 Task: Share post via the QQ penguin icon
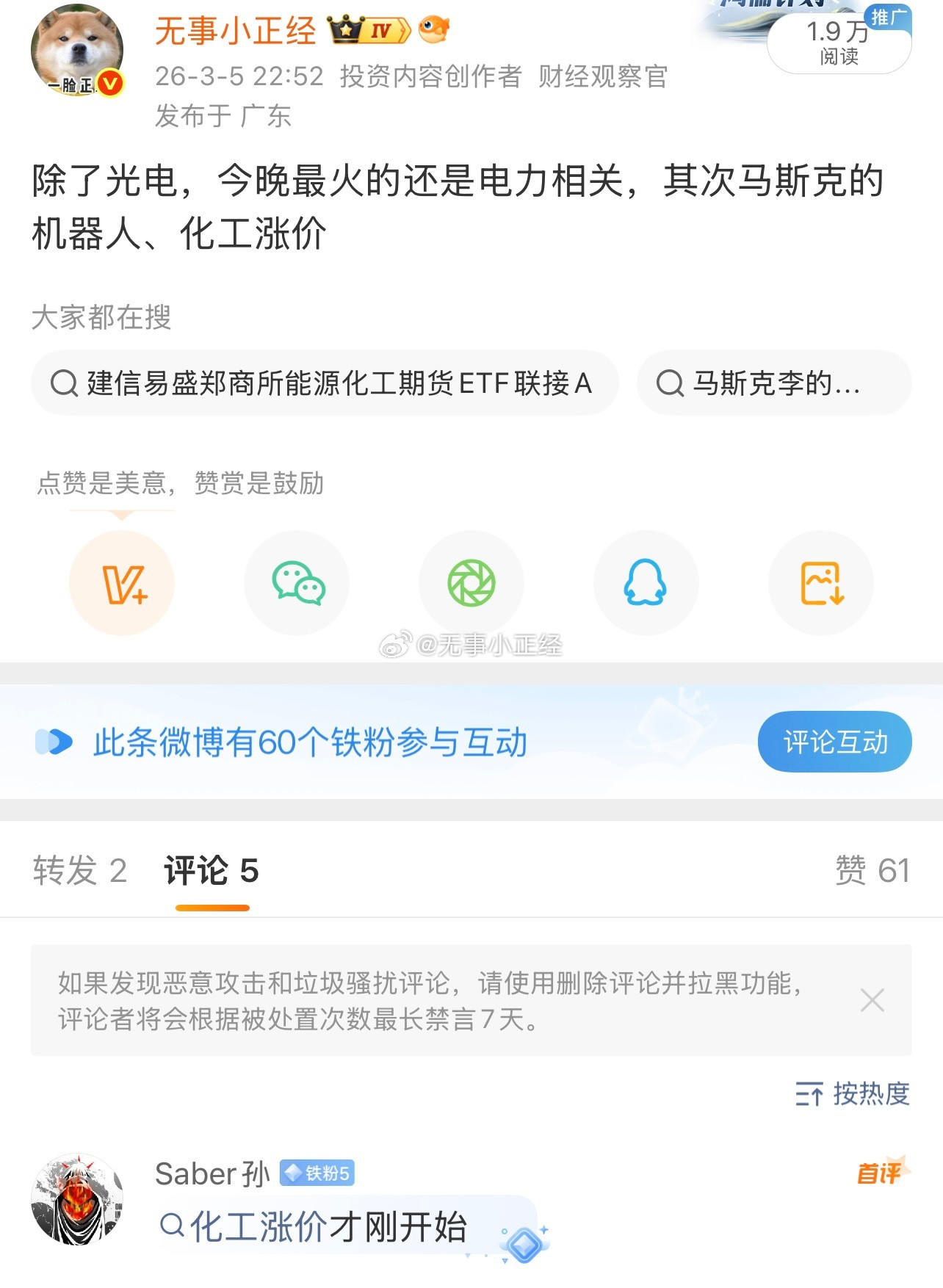click(646, 582)
